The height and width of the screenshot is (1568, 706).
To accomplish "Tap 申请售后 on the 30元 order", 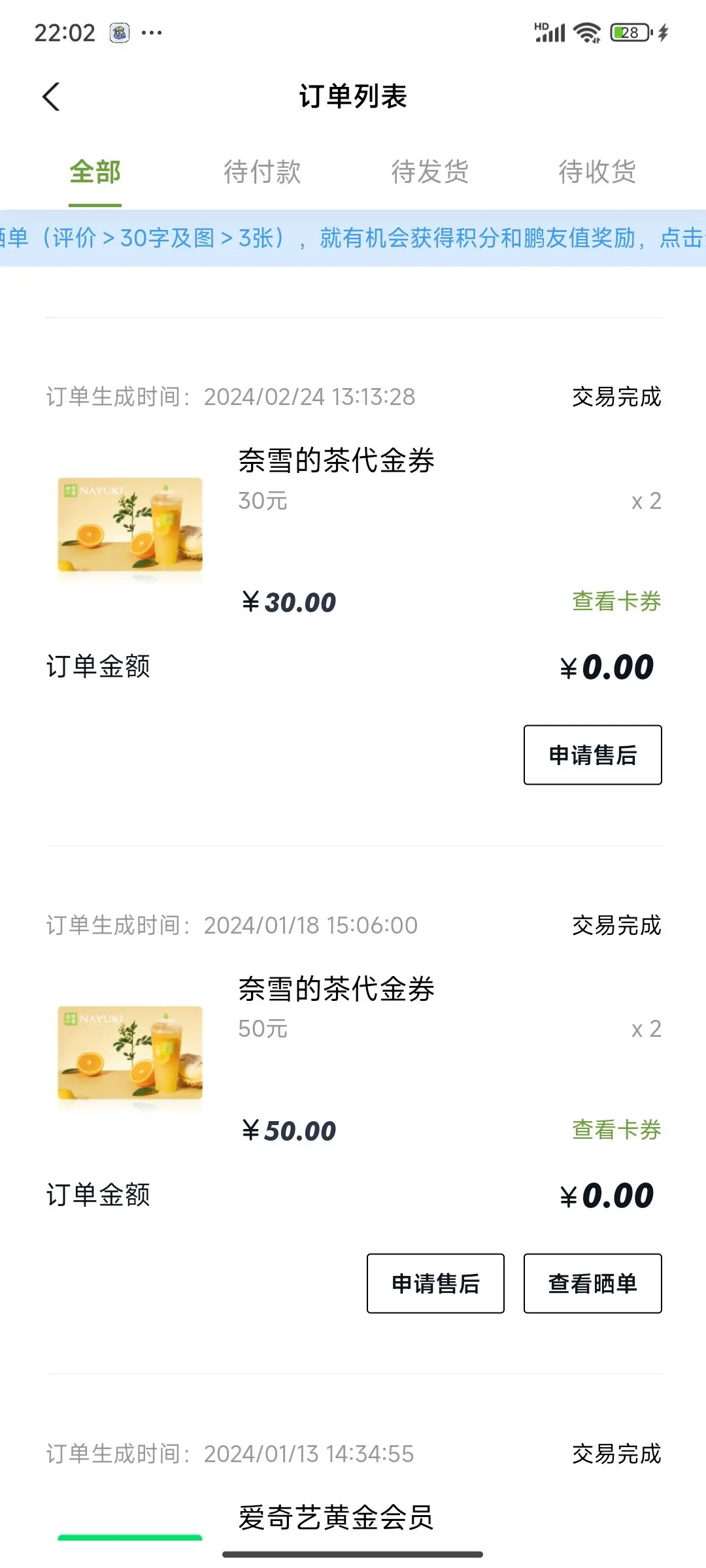I will tap(592, 755).
